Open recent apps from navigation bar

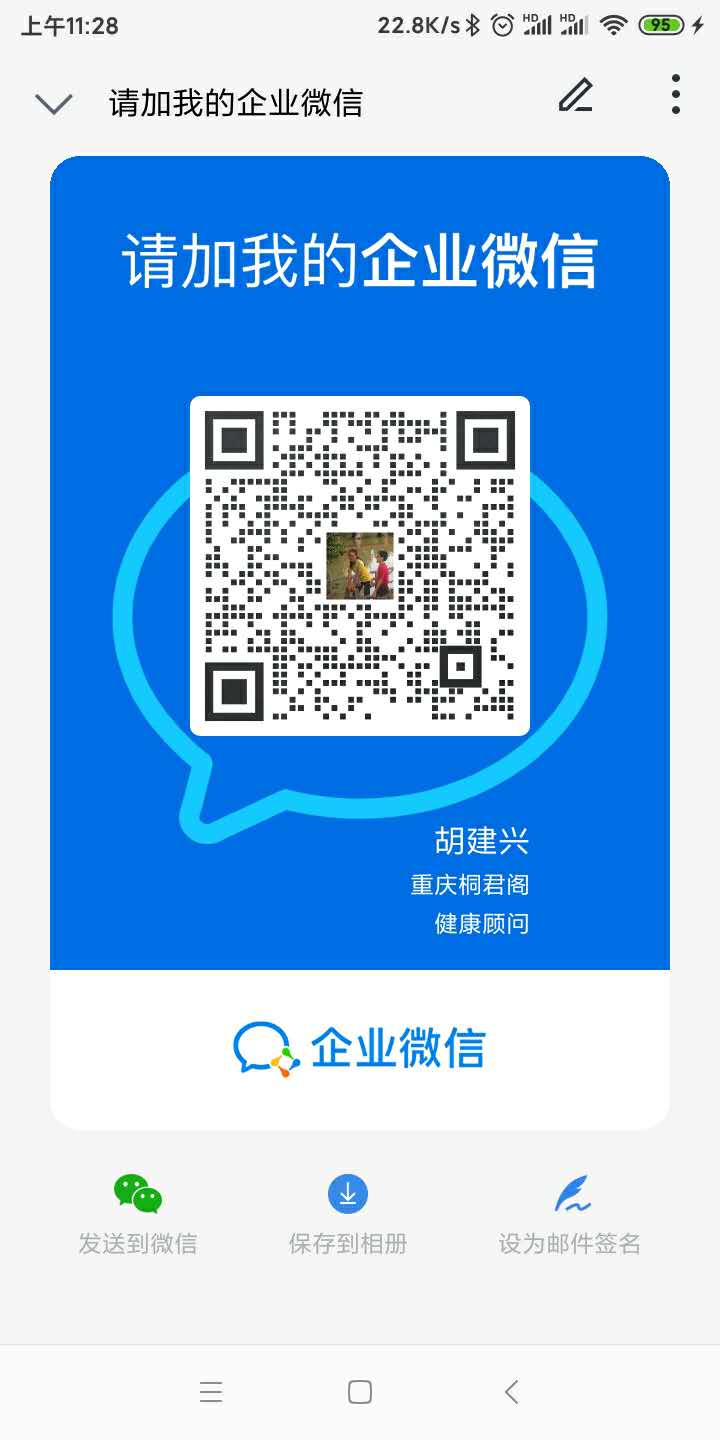click(211, 1392)
